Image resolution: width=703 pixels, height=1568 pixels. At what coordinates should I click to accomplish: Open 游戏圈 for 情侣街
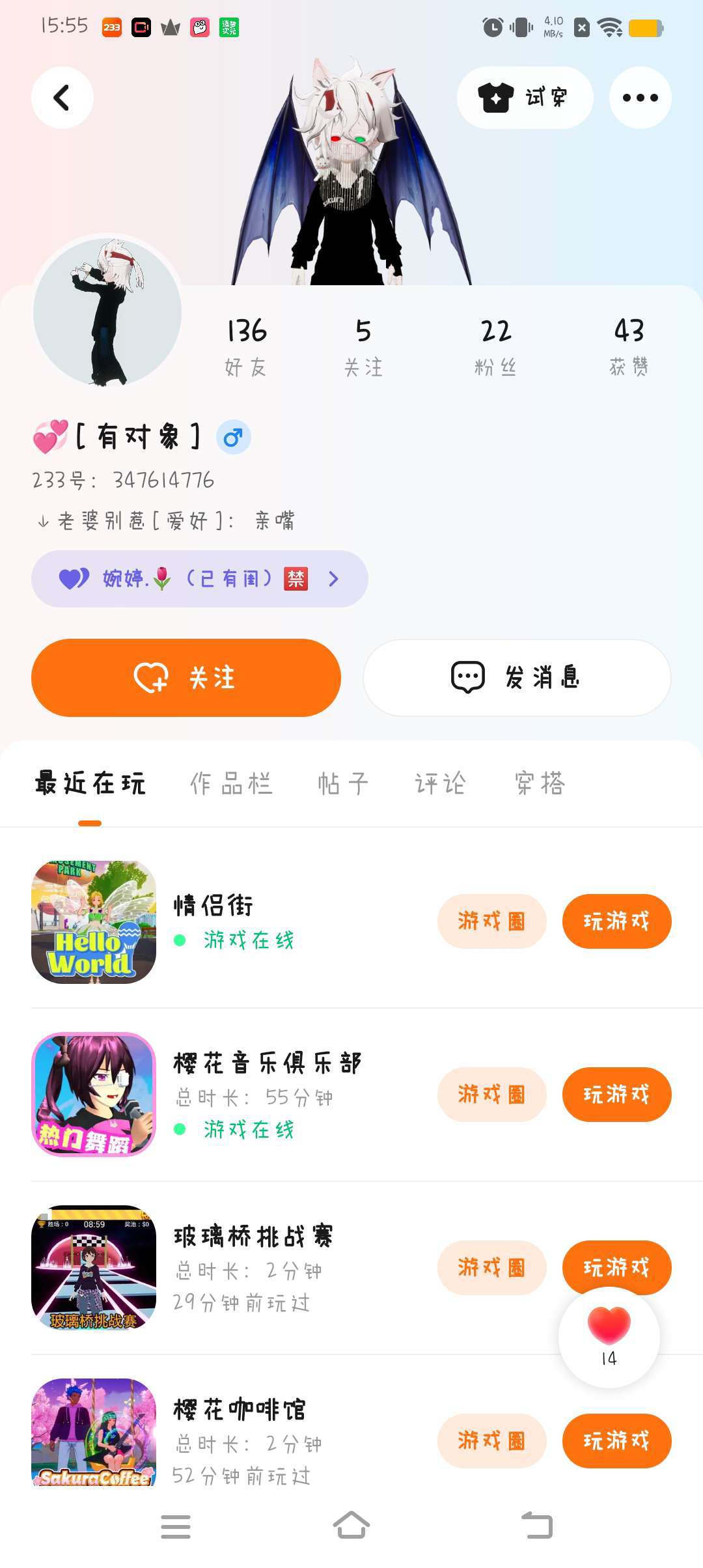click(x=491, y=921)
